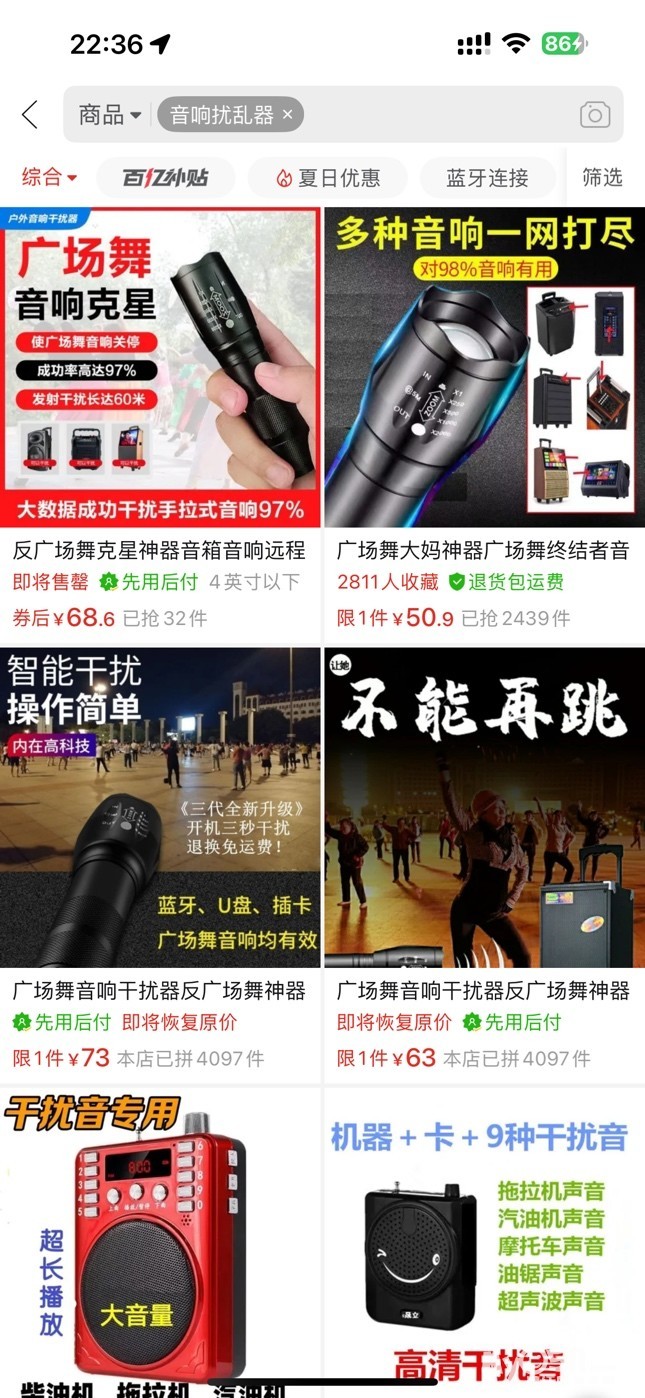Select the 百亿补贴 filter chip
645x1398 pixels.
click(166, 178)
